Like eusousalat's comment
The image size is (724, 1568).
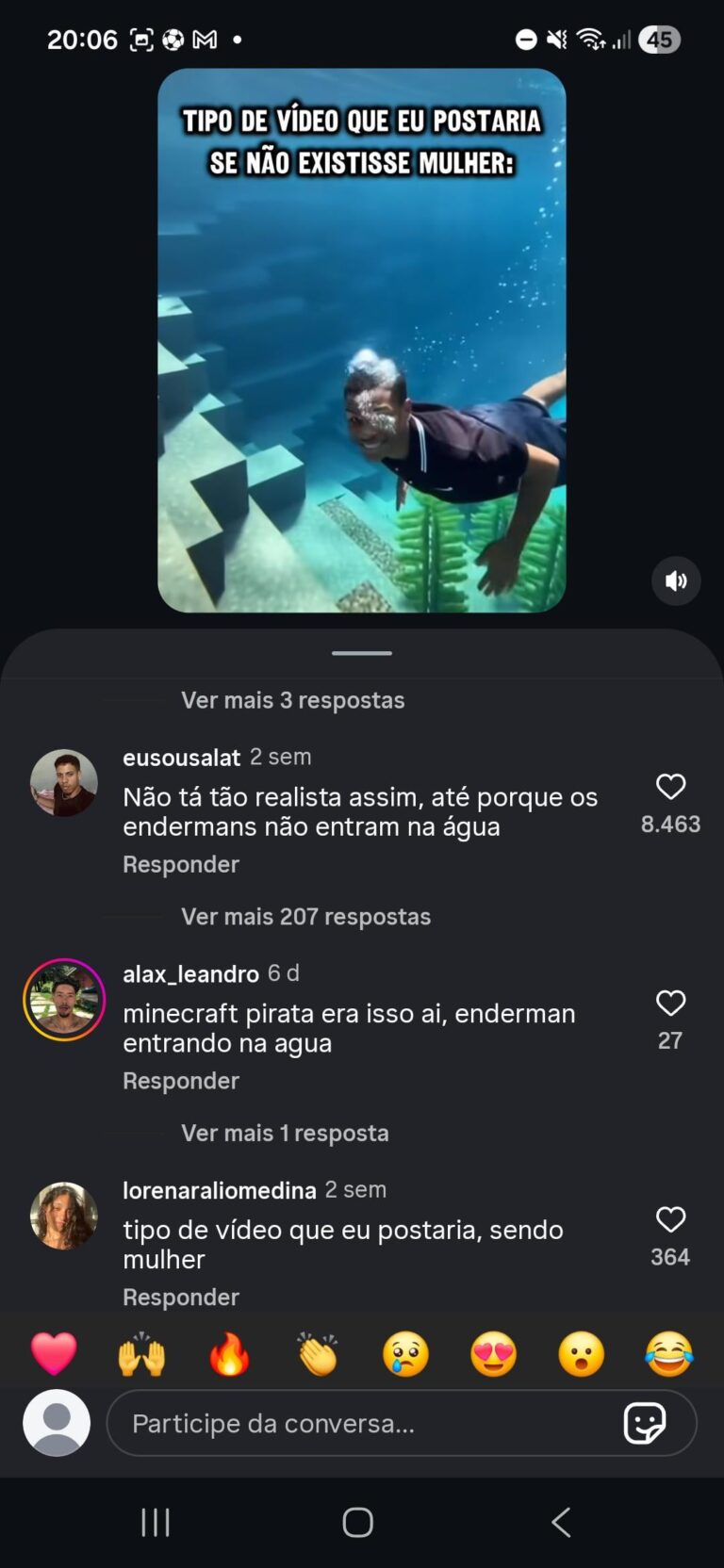point(670,787)
